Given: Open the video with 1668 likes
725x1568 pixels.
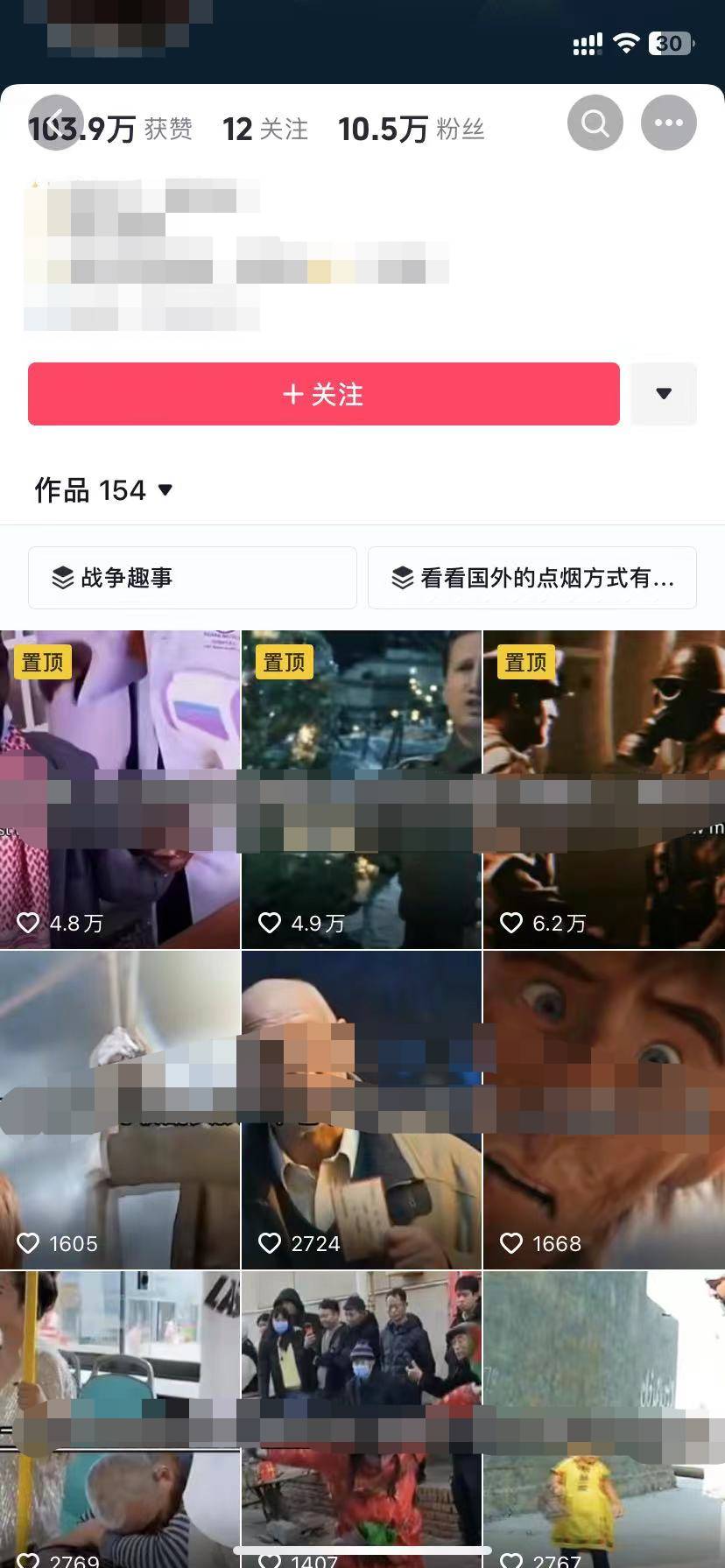Looking at the screenshot, I should click(604, 1109).
